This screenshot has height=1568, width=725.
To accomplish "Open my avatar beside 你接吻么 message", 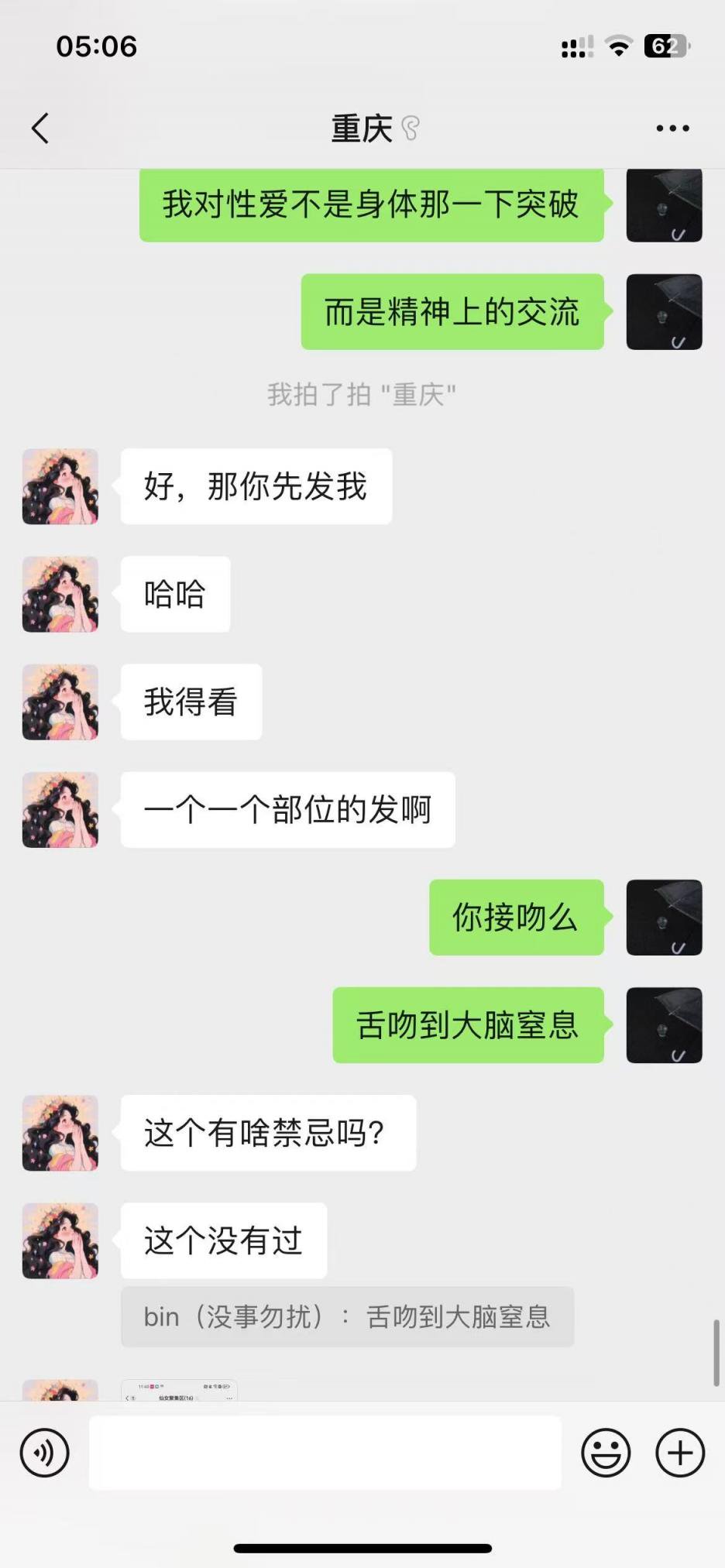I will pyautogui.click(x=664, y=918).
